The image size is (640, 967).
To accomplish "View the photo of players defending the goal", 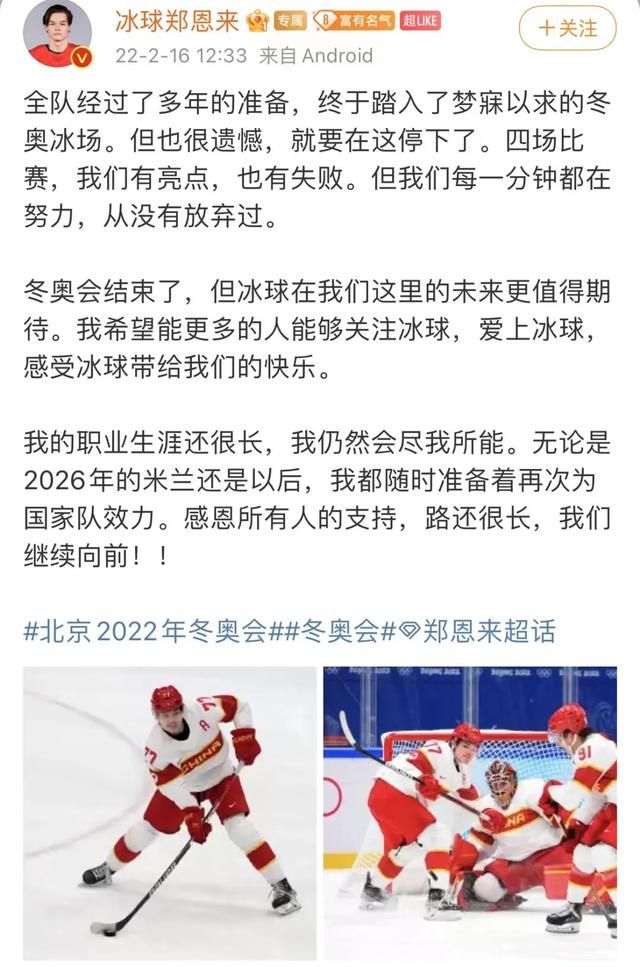I will click(470, 813).
